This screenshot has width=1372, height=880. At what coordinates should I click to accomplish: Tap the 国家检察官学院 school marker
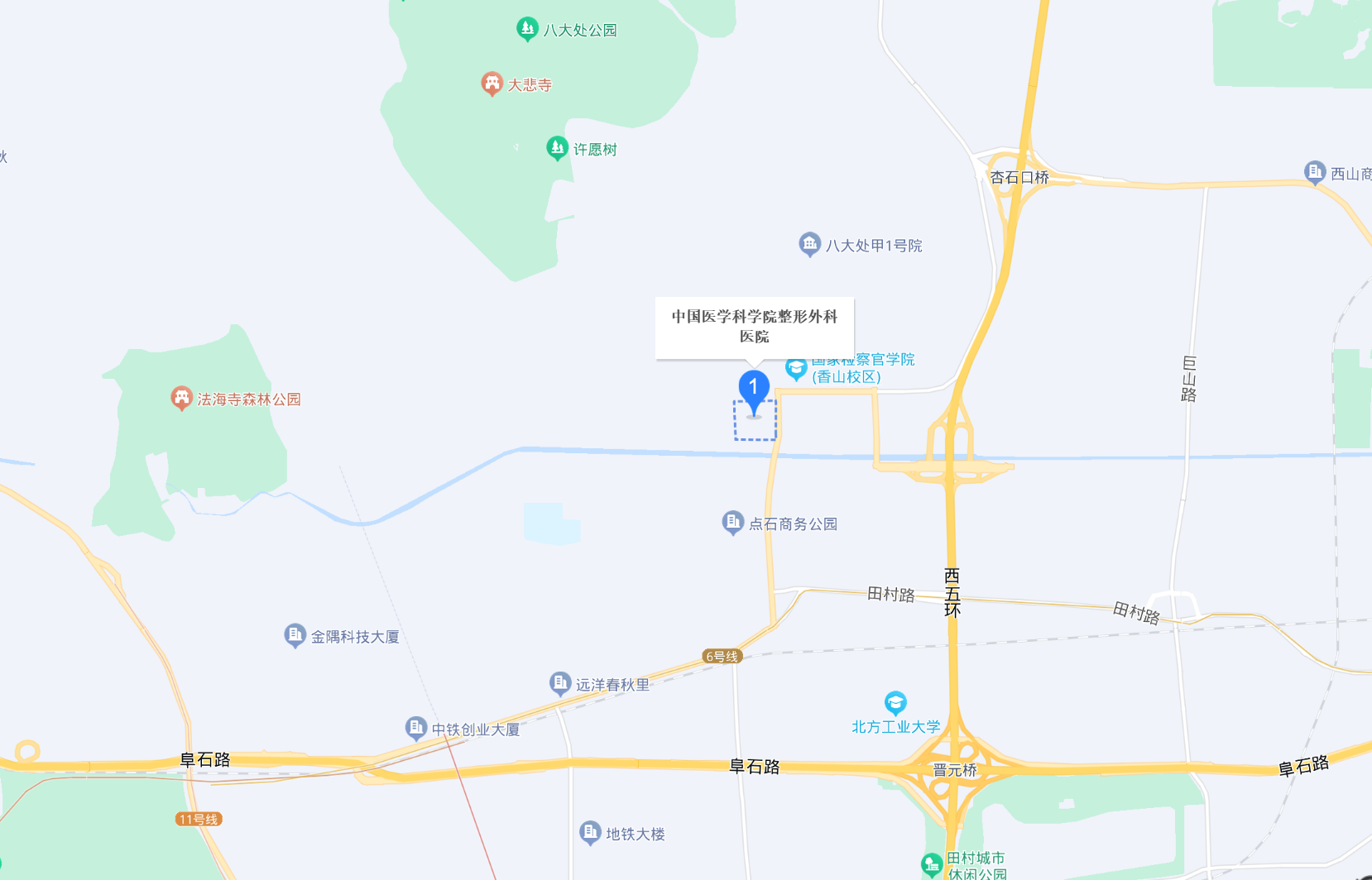pyautogui.click(x=796, y=368)
